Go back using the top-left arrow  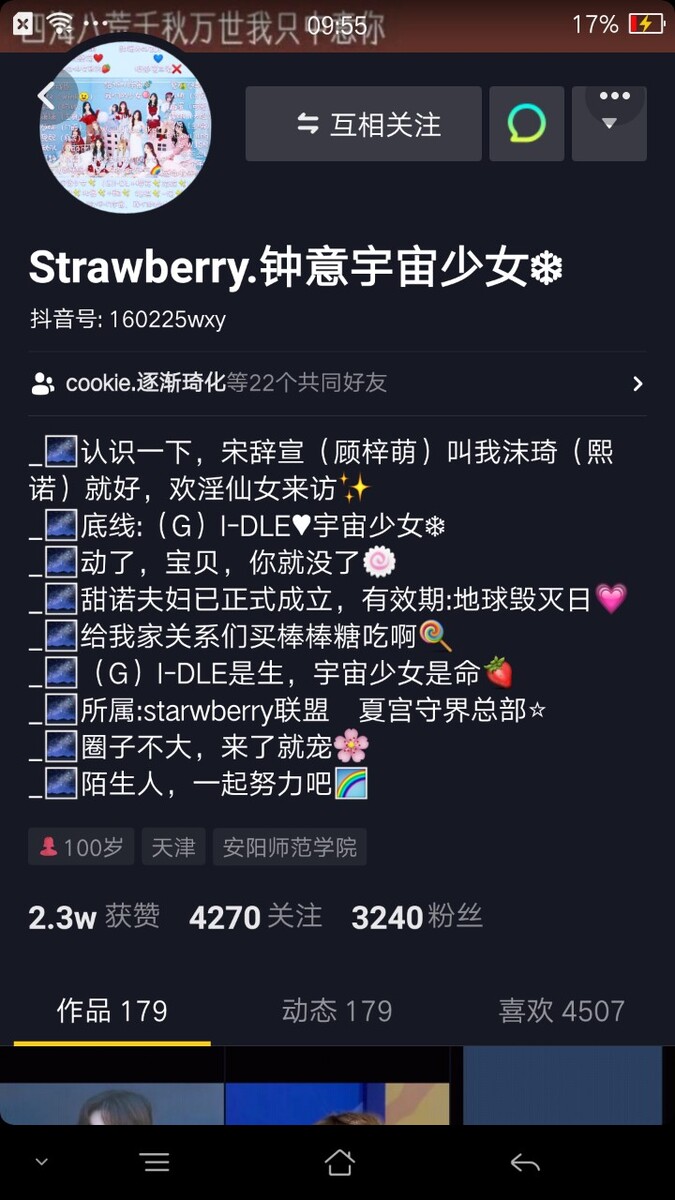[46, 96]
